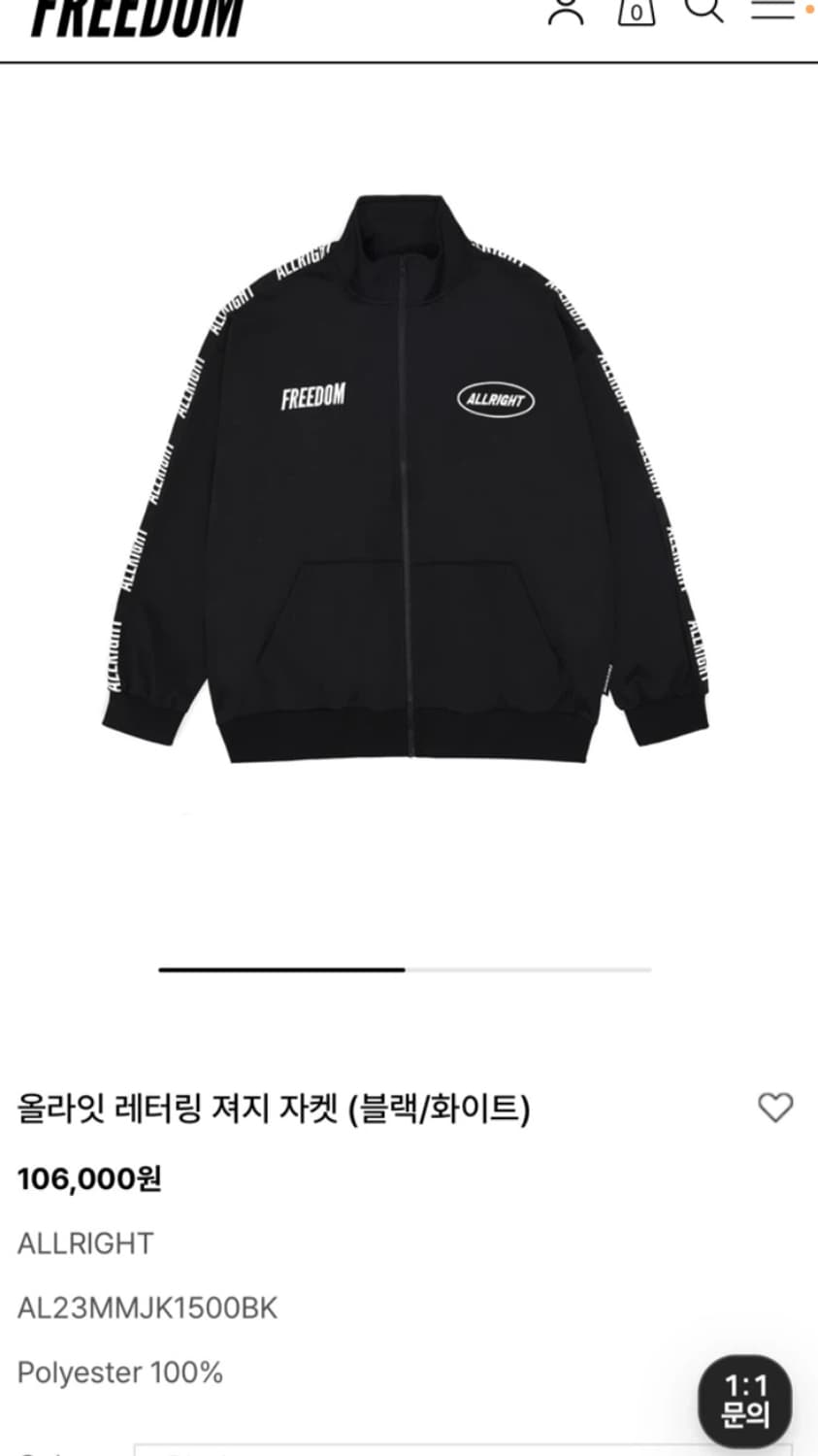818x1456 pixels.
Task: Click the Polyester 100% material text
Action: (120, 1373)
